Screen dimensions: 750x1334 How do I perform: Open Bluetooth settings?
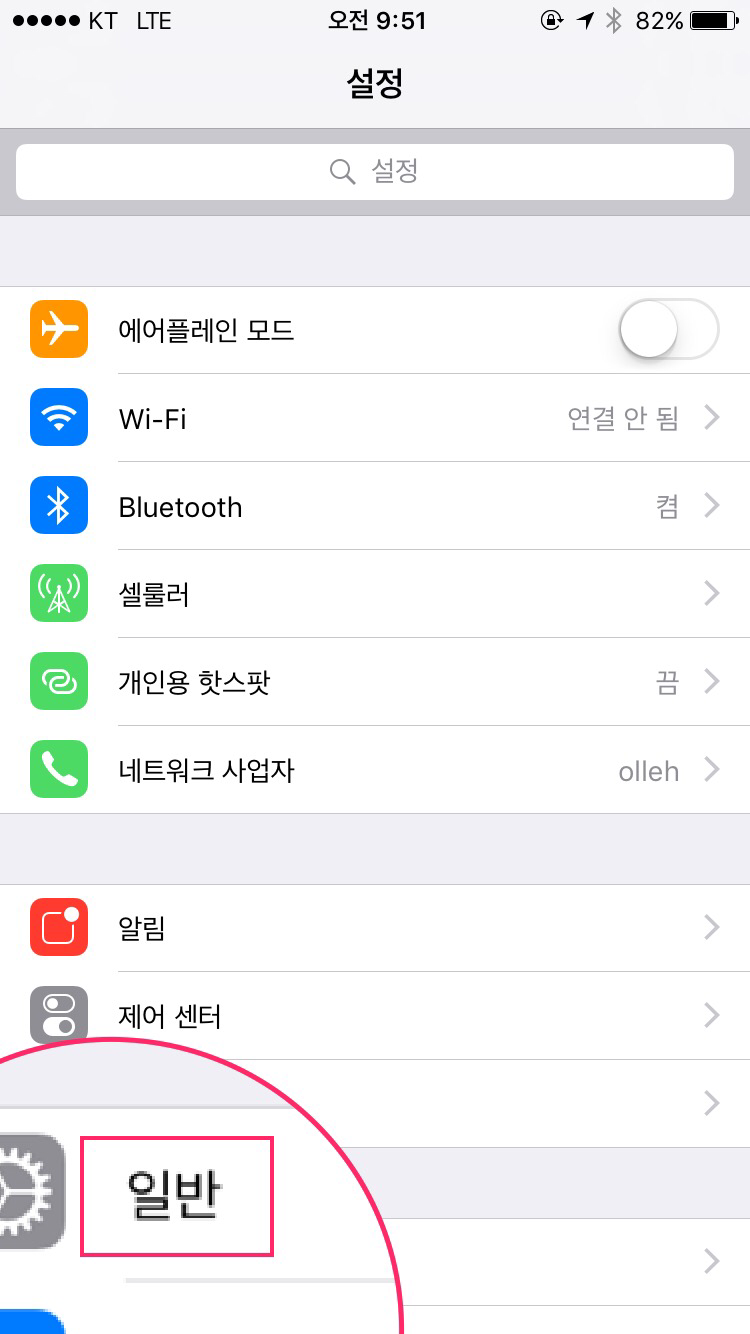click(375, 506)
